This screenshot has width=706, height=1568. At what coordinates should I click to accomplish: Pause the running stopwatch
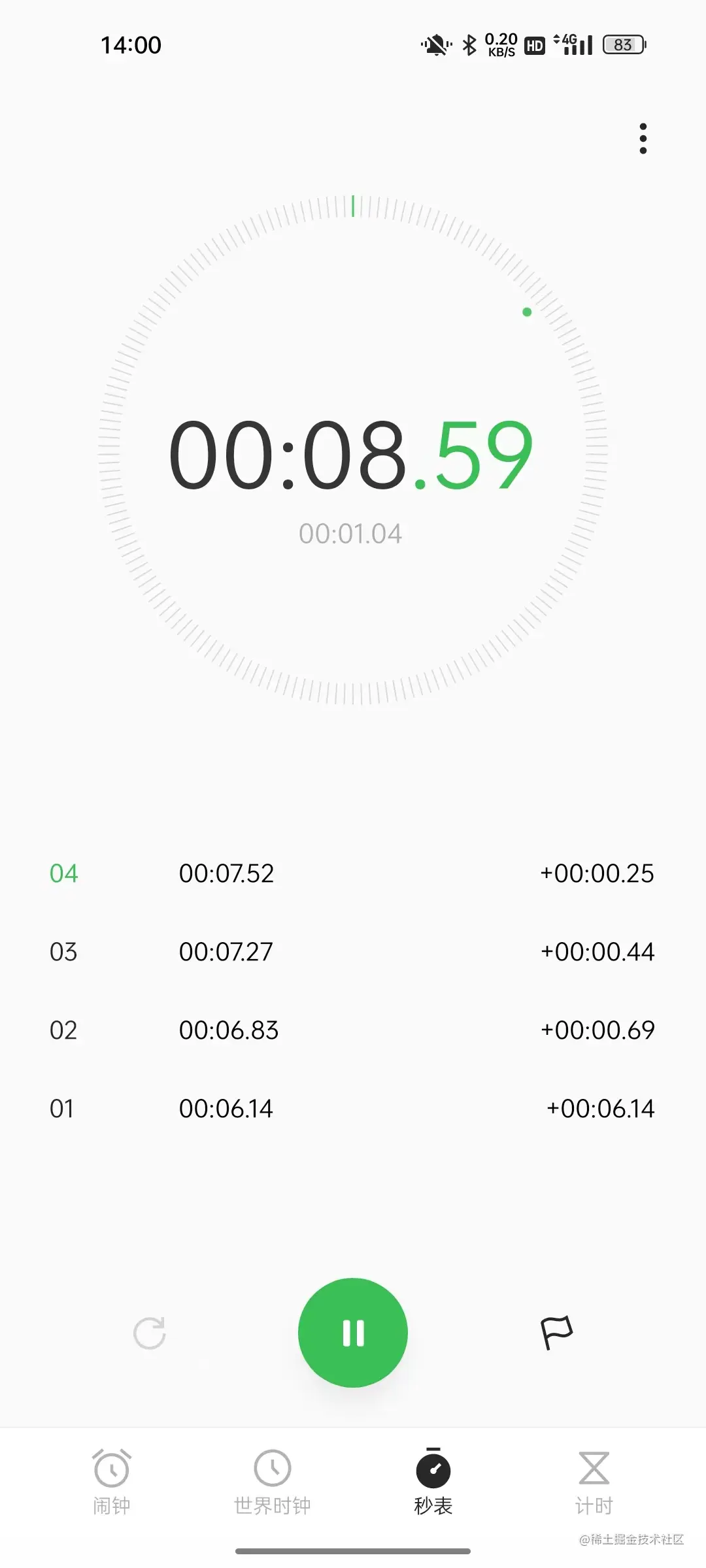click(x=353, y=1333)
